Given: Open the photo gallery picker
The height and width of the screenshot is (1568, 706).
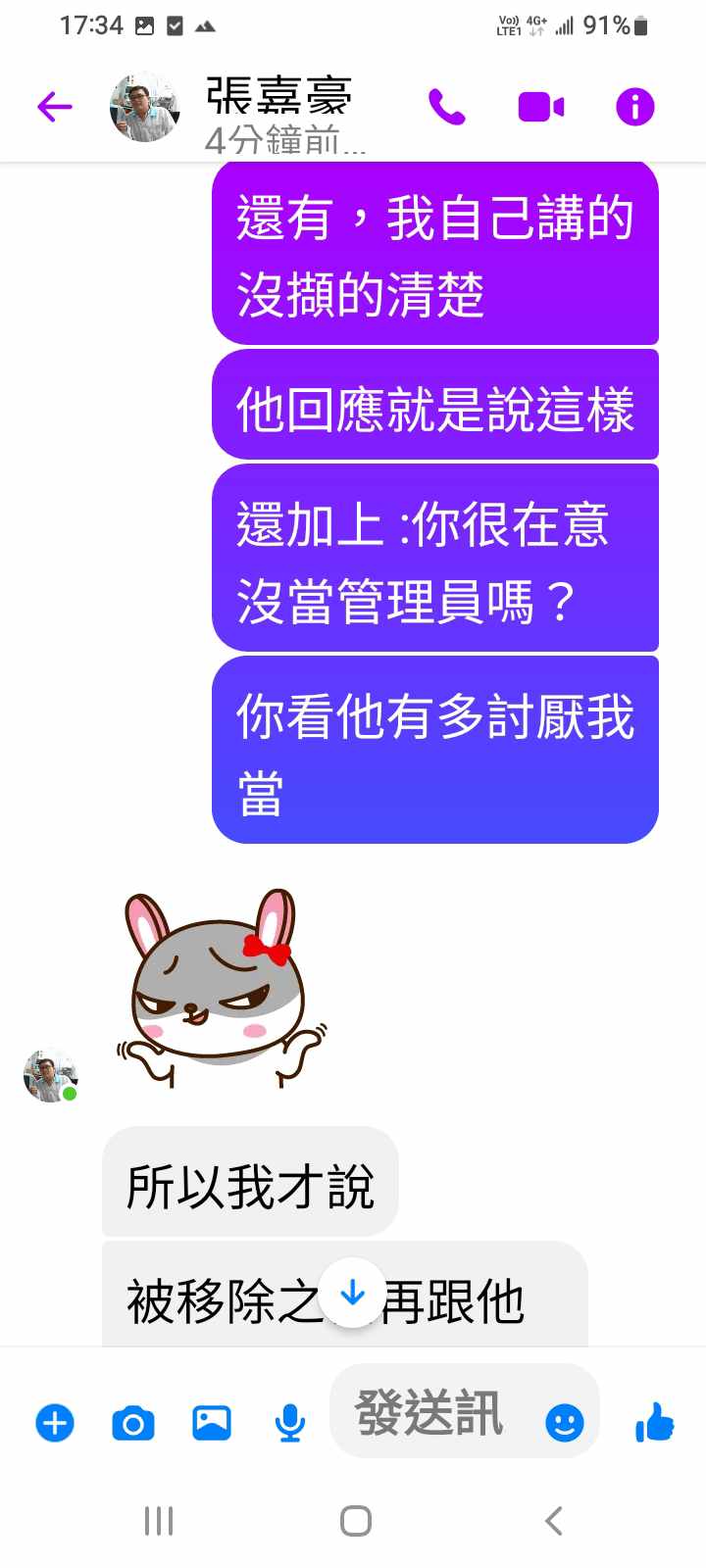Looking at the screenshot, I should [x=212, y=1422].
